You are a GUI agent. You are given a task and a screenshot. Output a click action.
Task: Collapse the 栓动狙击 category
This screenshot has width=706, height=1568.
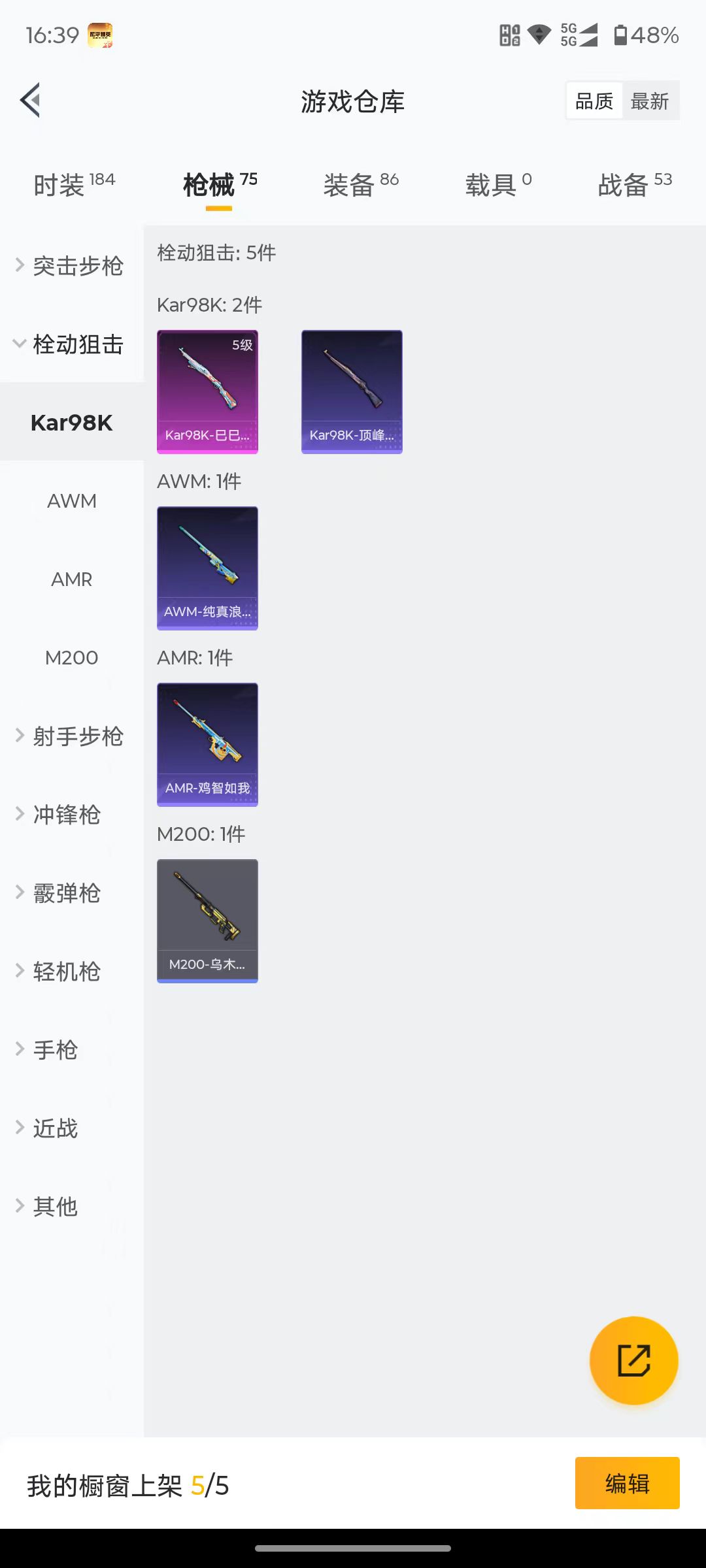(77, 345)
